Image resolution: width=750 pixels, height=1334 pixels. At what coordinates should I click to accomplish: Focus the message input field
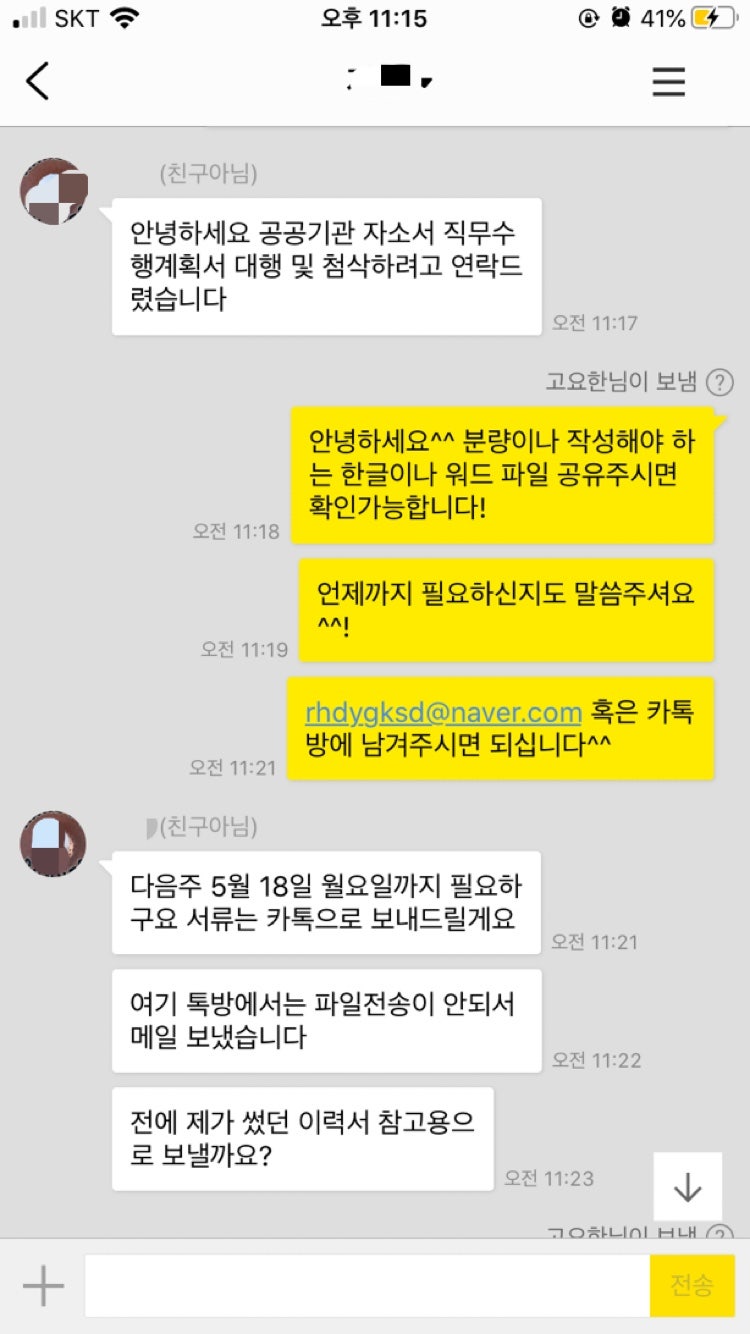(367, 1286)
